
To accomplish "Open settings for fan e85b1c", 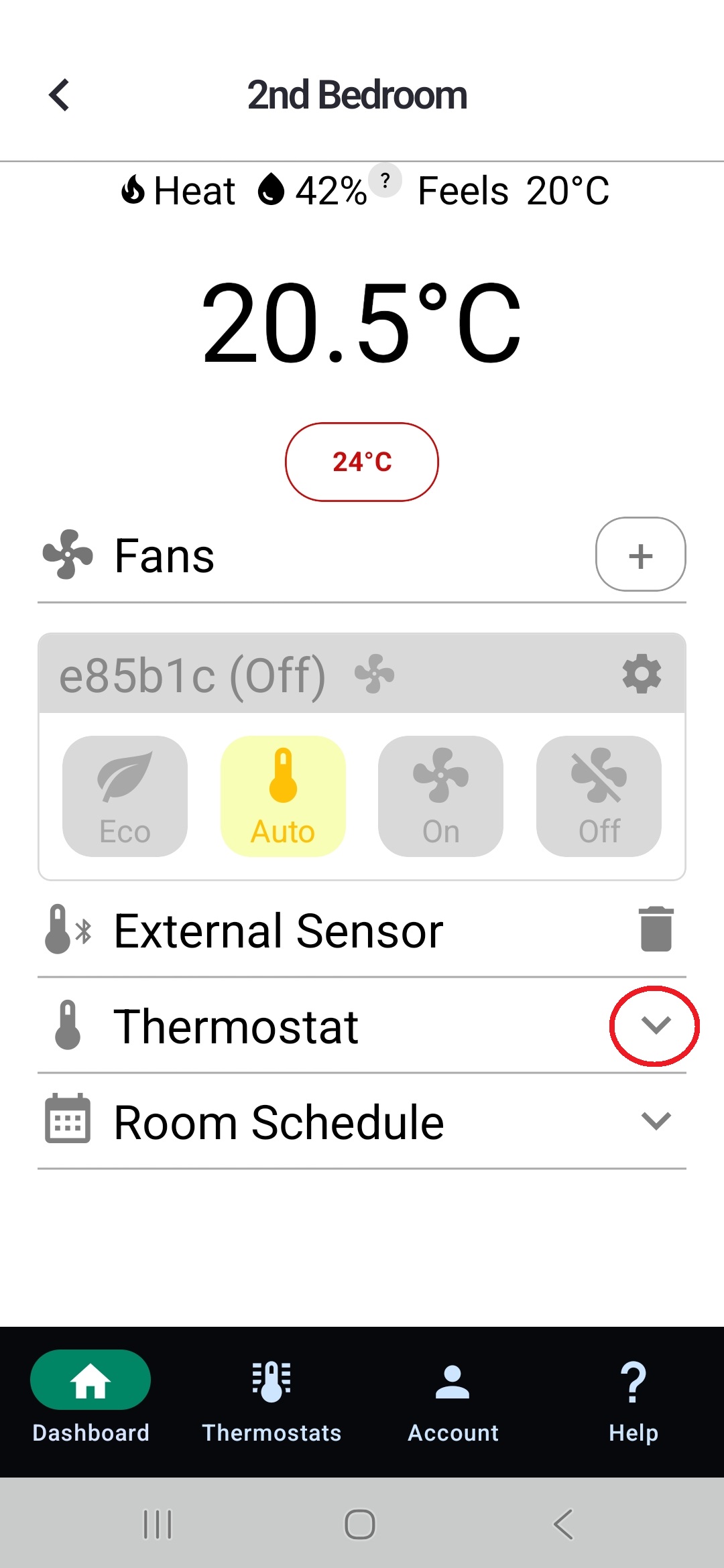I will [x=642, y=674].
